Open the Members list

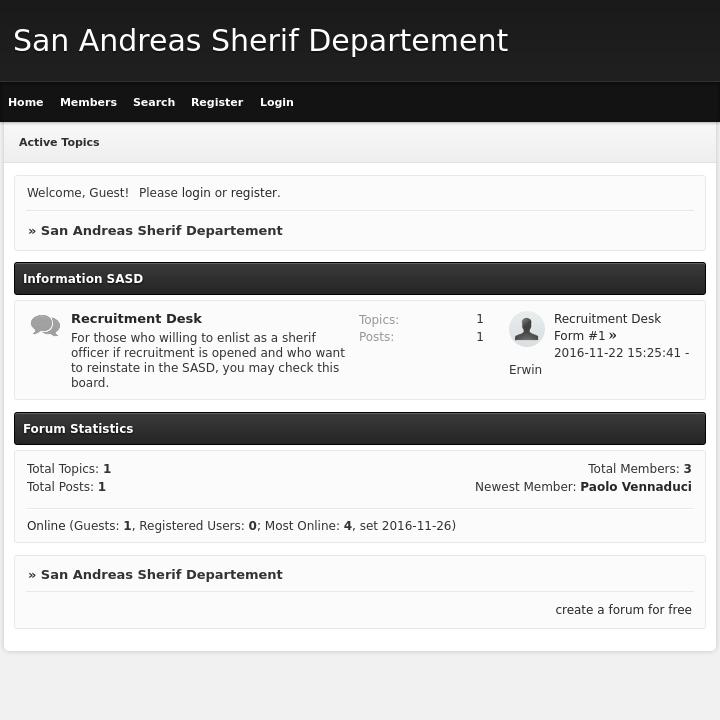tap(88, 102)
